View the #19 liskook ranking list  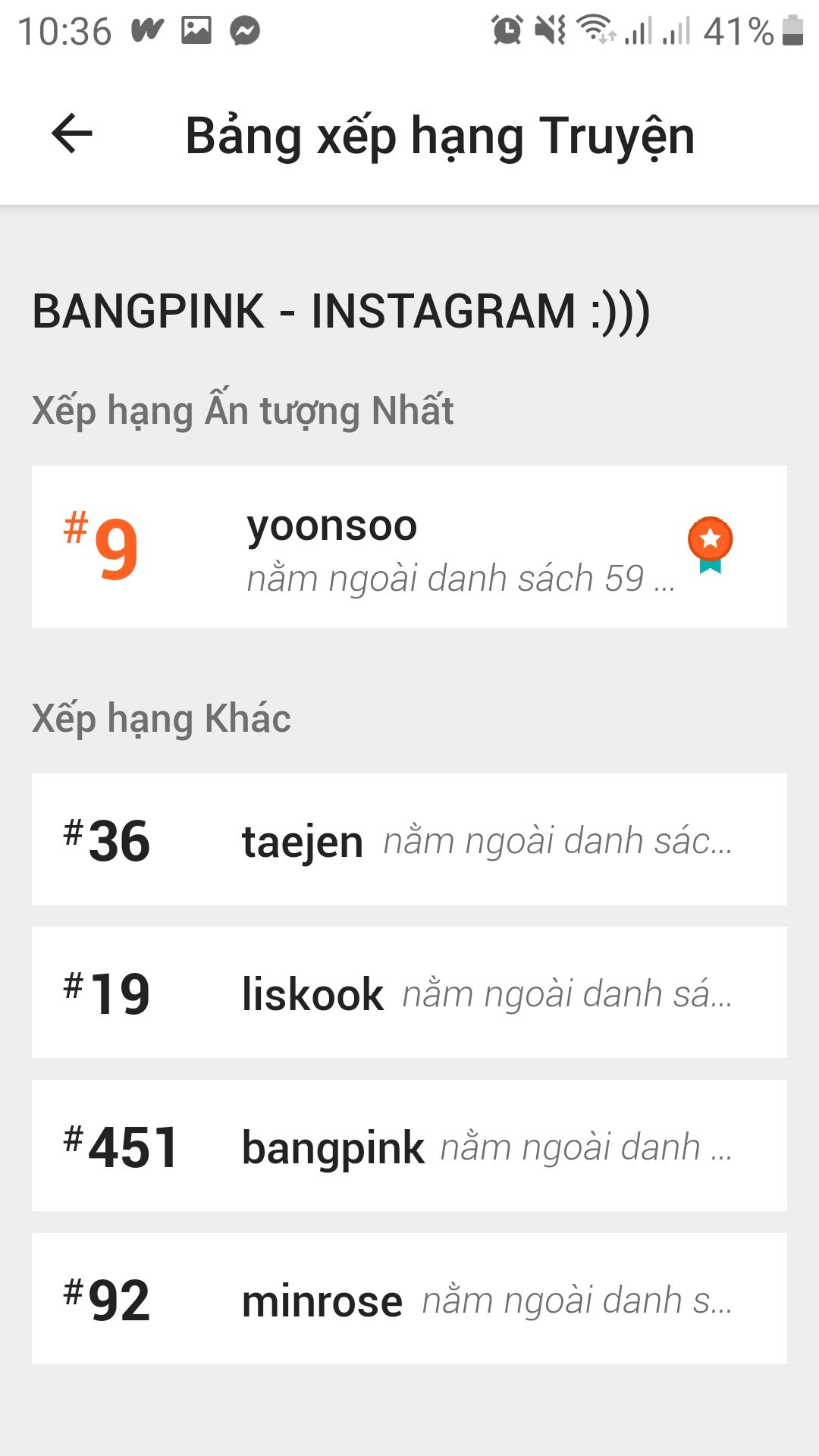click(x=409, y=993)
